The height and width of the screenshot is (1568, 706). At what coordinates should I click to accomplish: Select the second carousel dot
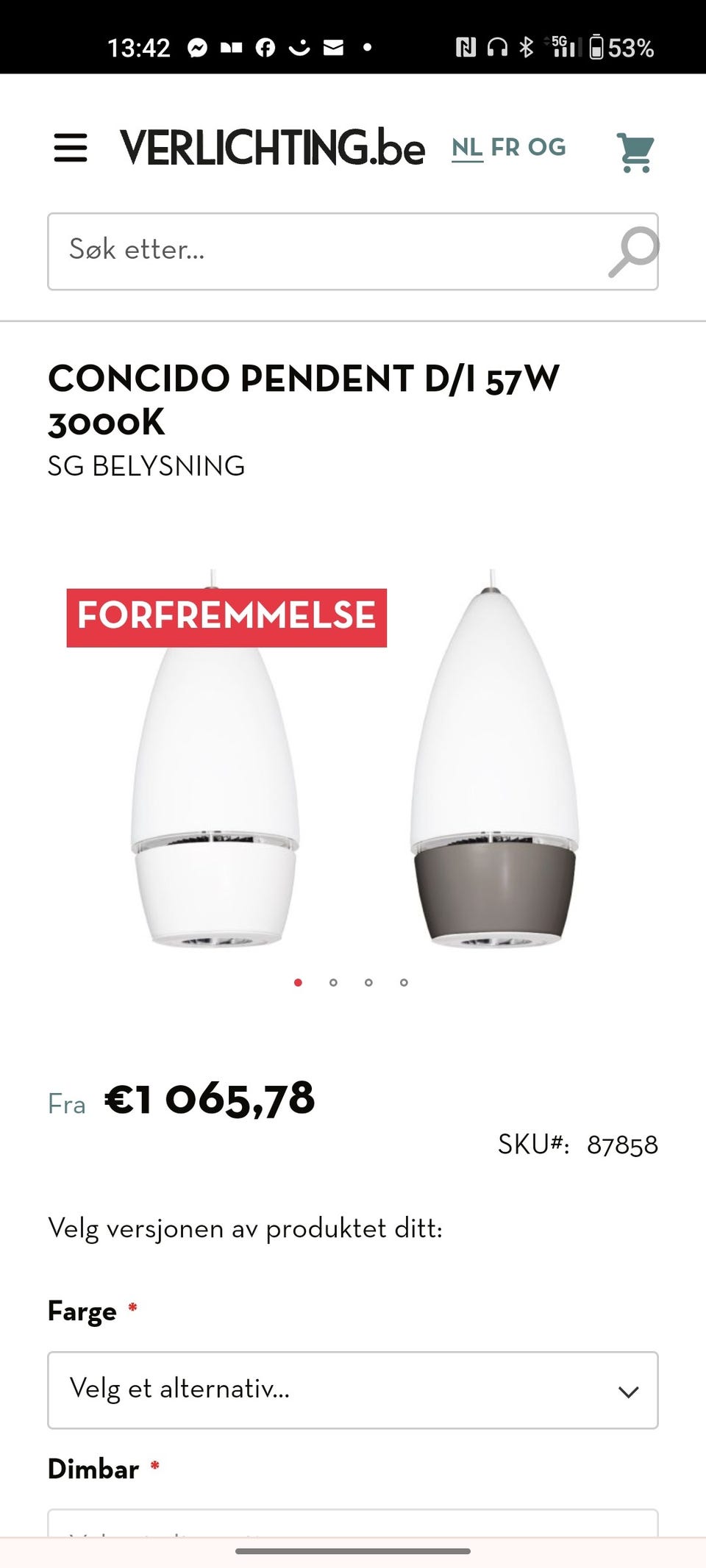click(334, 981)
